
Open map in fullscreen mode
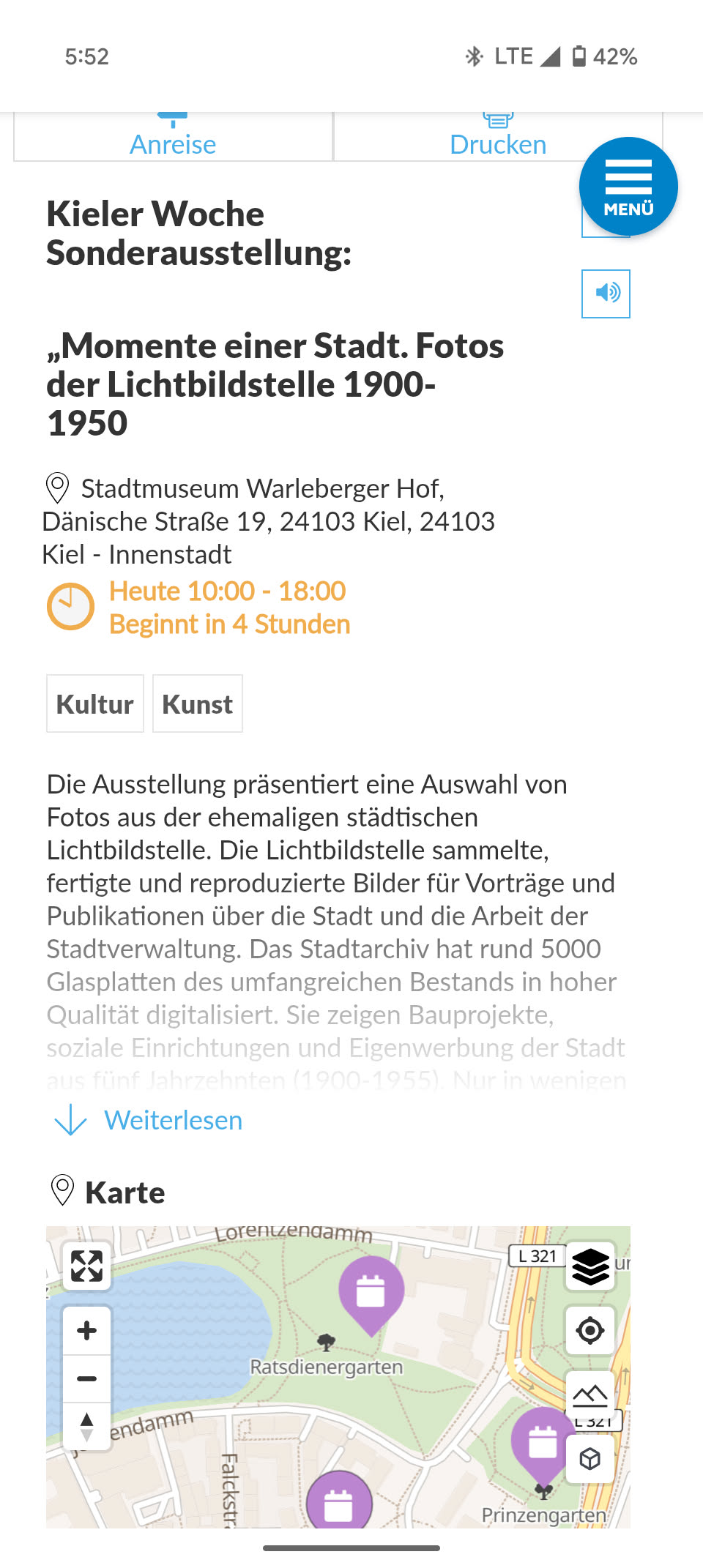pyautogui.click(x=86, y=1266)
